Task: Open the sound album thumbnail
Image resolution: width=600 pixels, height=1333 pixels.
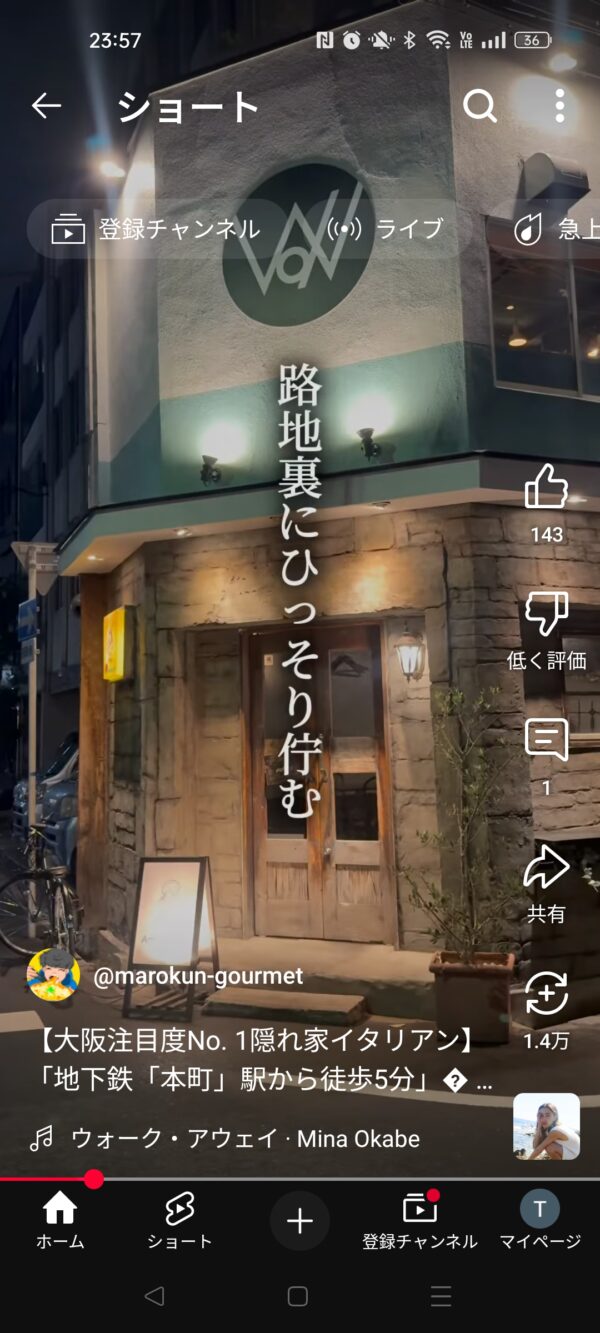Action: pyautogui.click(x=546, y=1126)
